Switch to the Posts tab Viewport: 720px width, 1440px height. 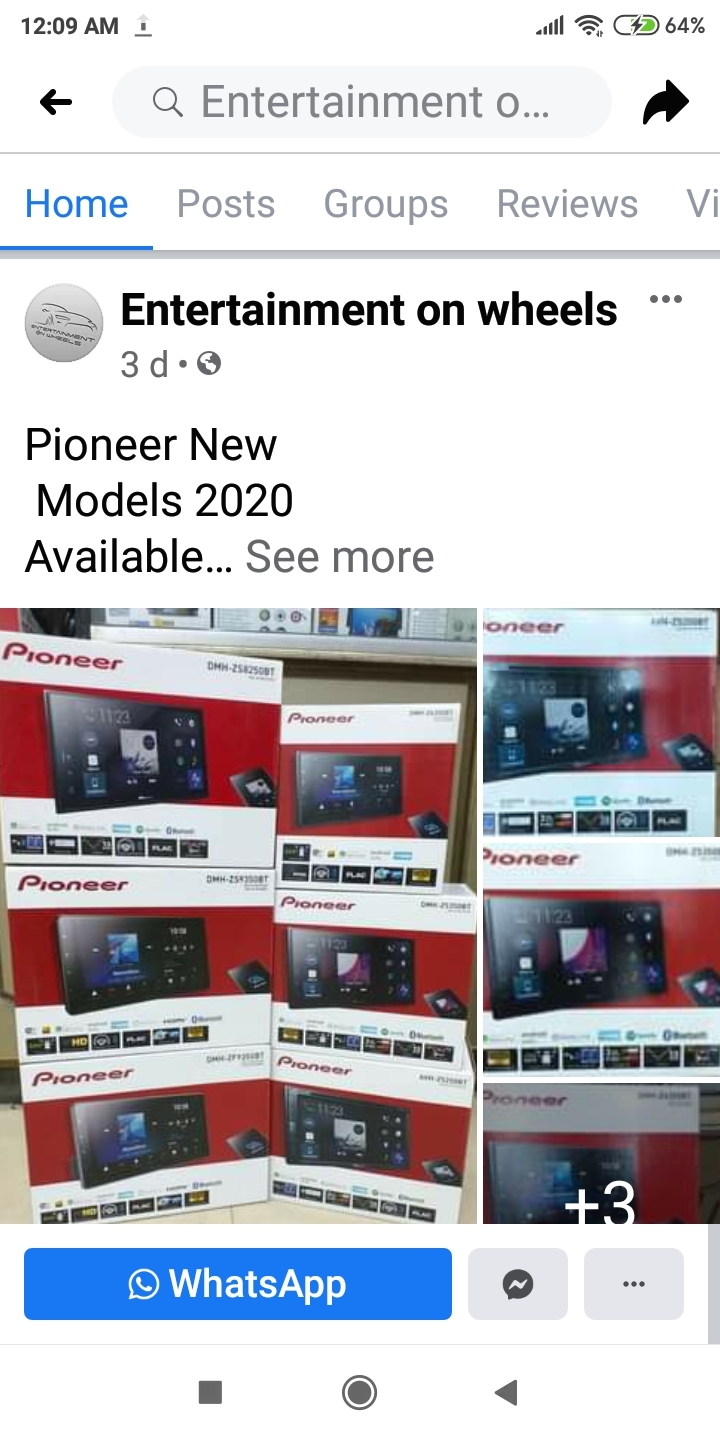(226, 204)
